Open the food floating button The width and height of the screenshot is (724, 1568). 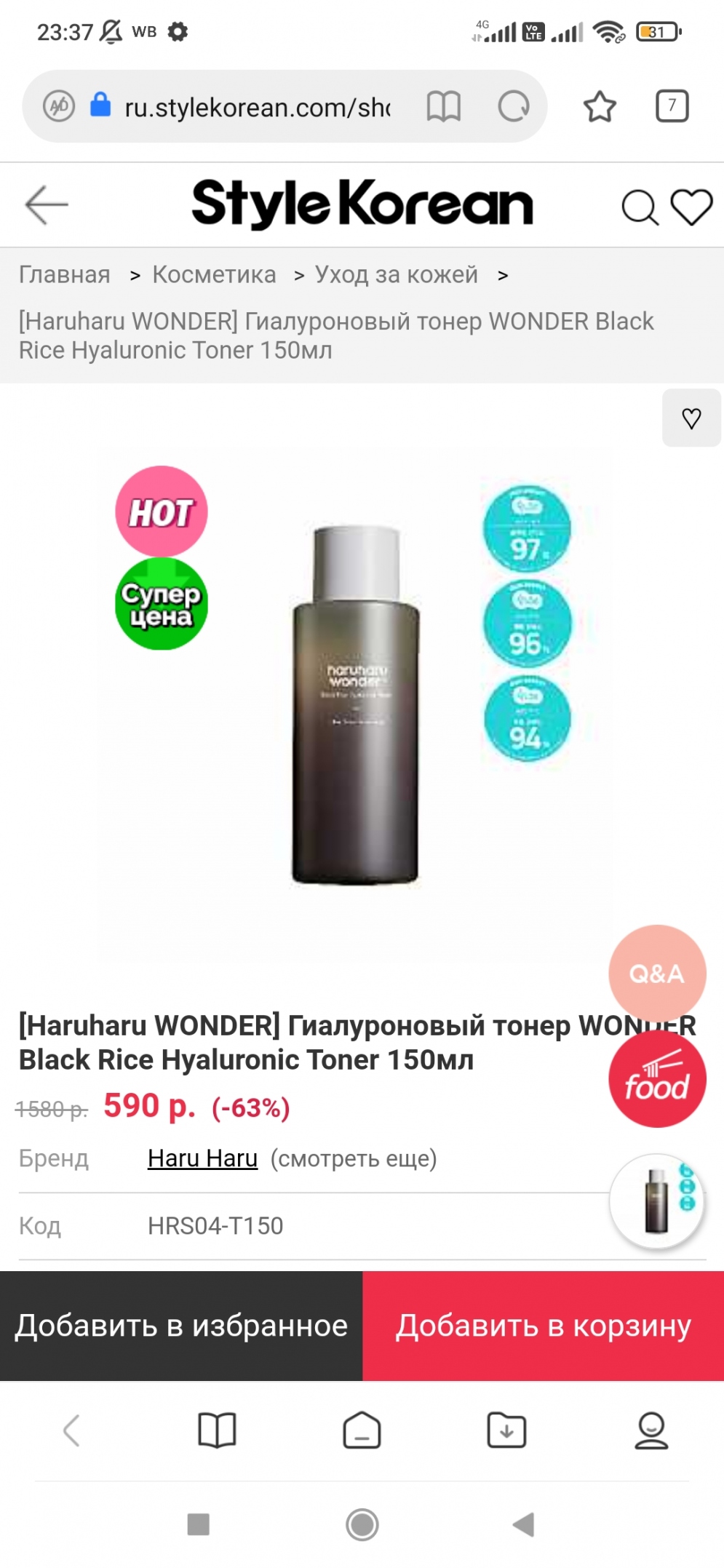(x=656, y=1080)
